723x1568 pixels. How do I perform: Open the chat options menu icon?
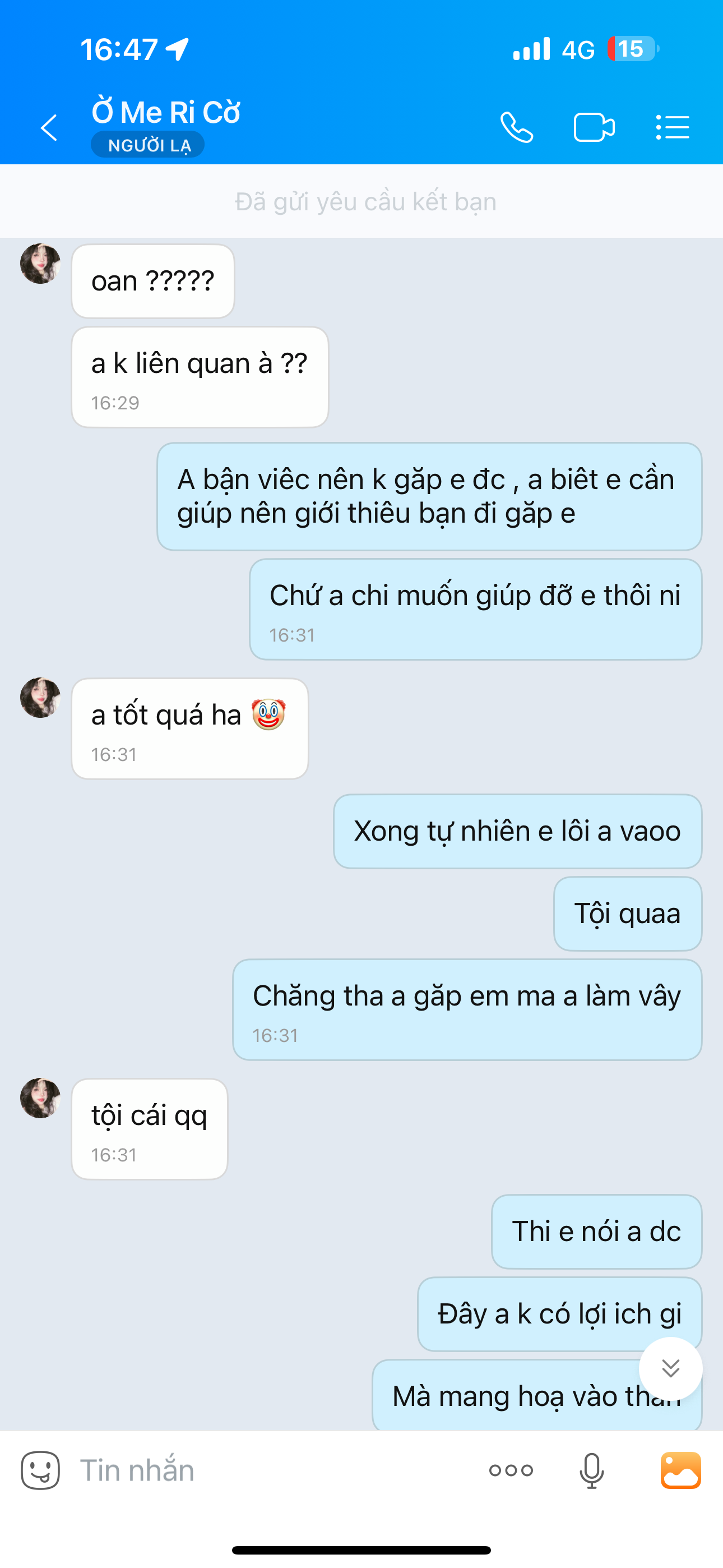click(x=673, y=128)
